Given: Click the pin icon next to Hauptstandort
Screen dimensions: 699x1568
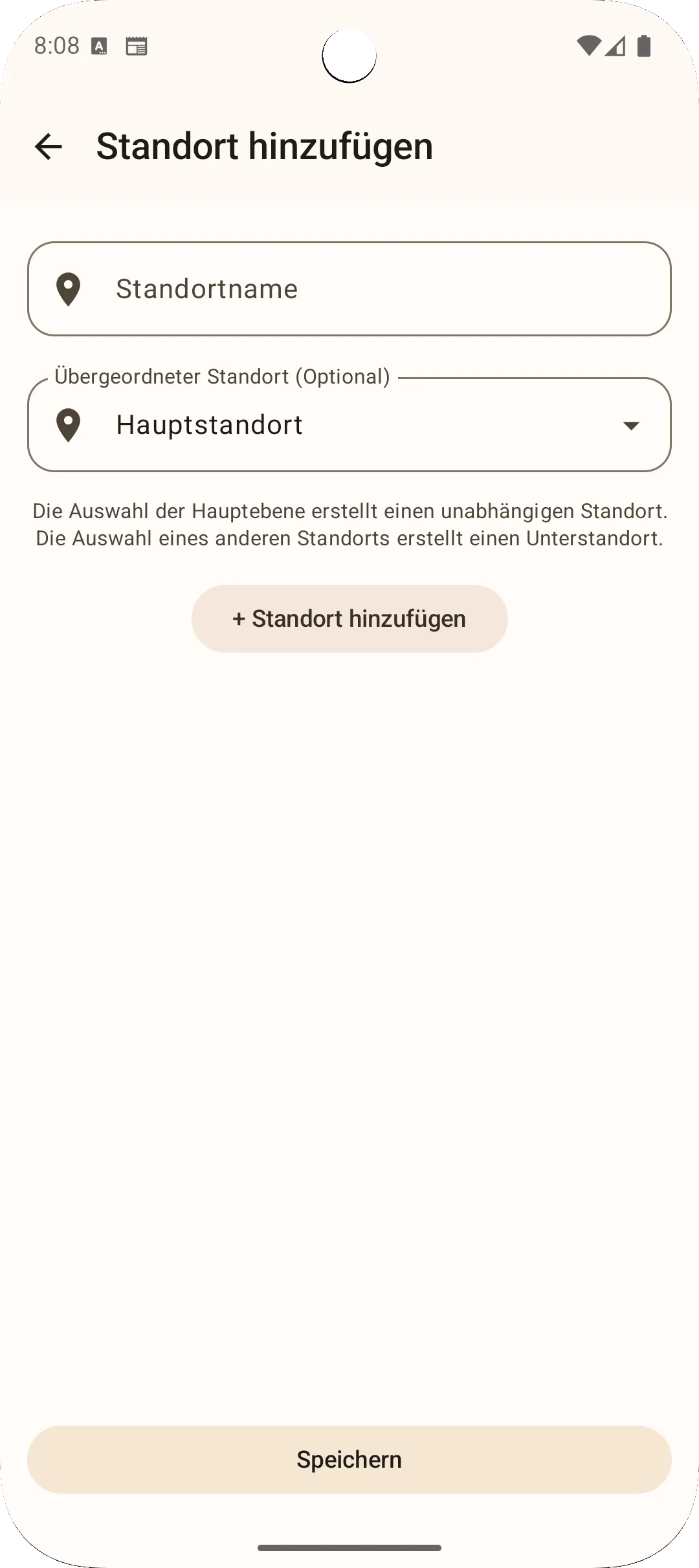Looking at the screenshot, I should point(69,424).
